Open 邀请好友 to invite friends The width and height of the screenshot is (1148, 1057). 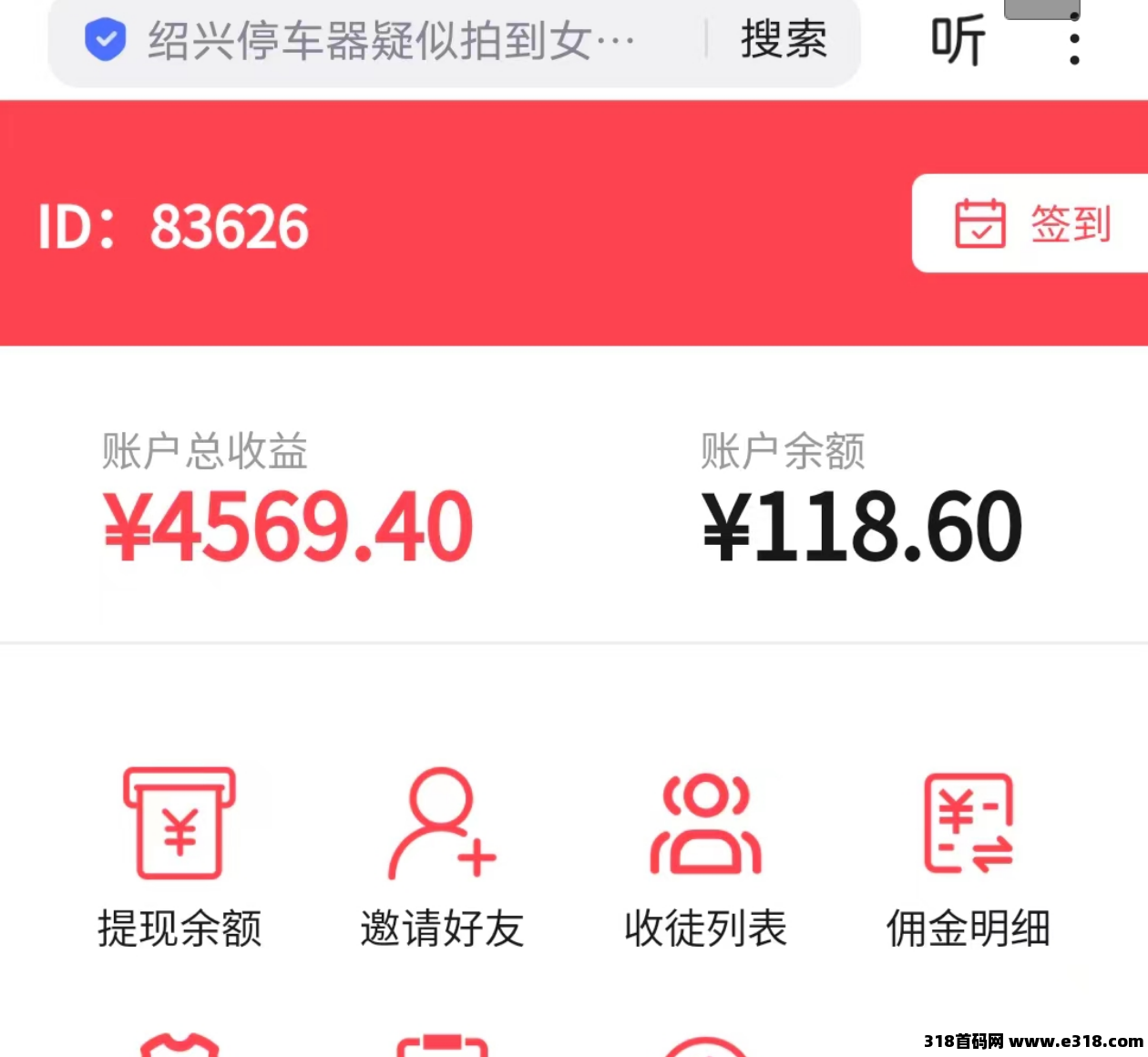point(442,857)
